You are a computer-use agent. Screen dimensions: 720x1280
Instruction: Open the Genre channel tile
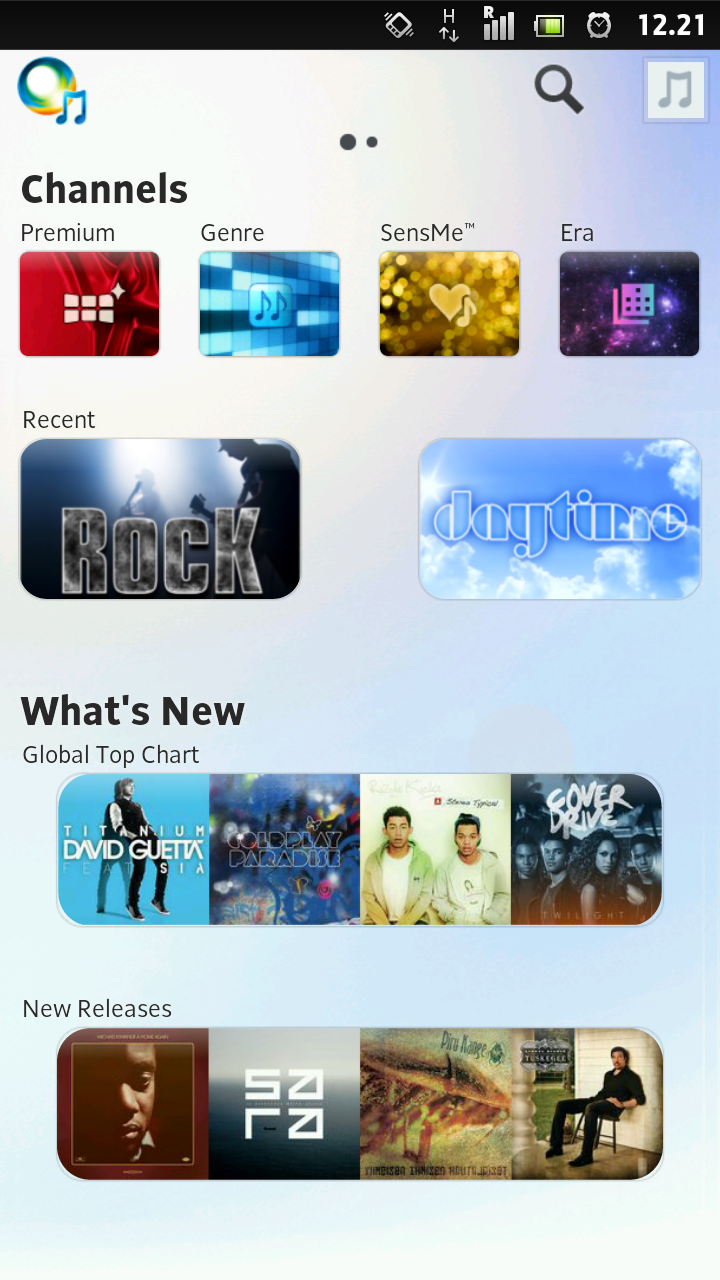270,304
